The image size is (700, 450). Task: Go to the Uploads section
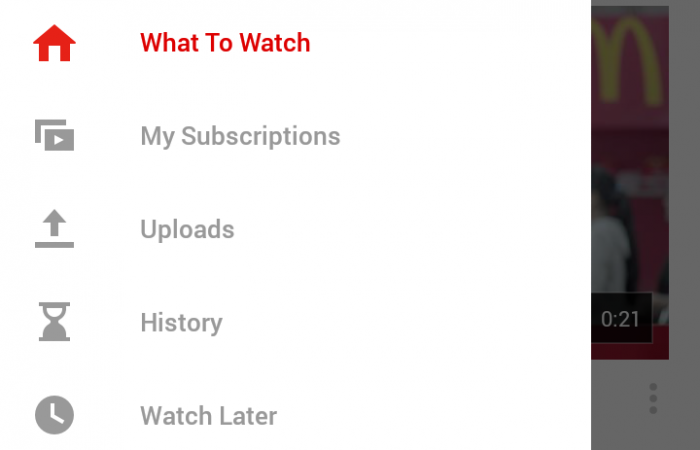[187, 229]
